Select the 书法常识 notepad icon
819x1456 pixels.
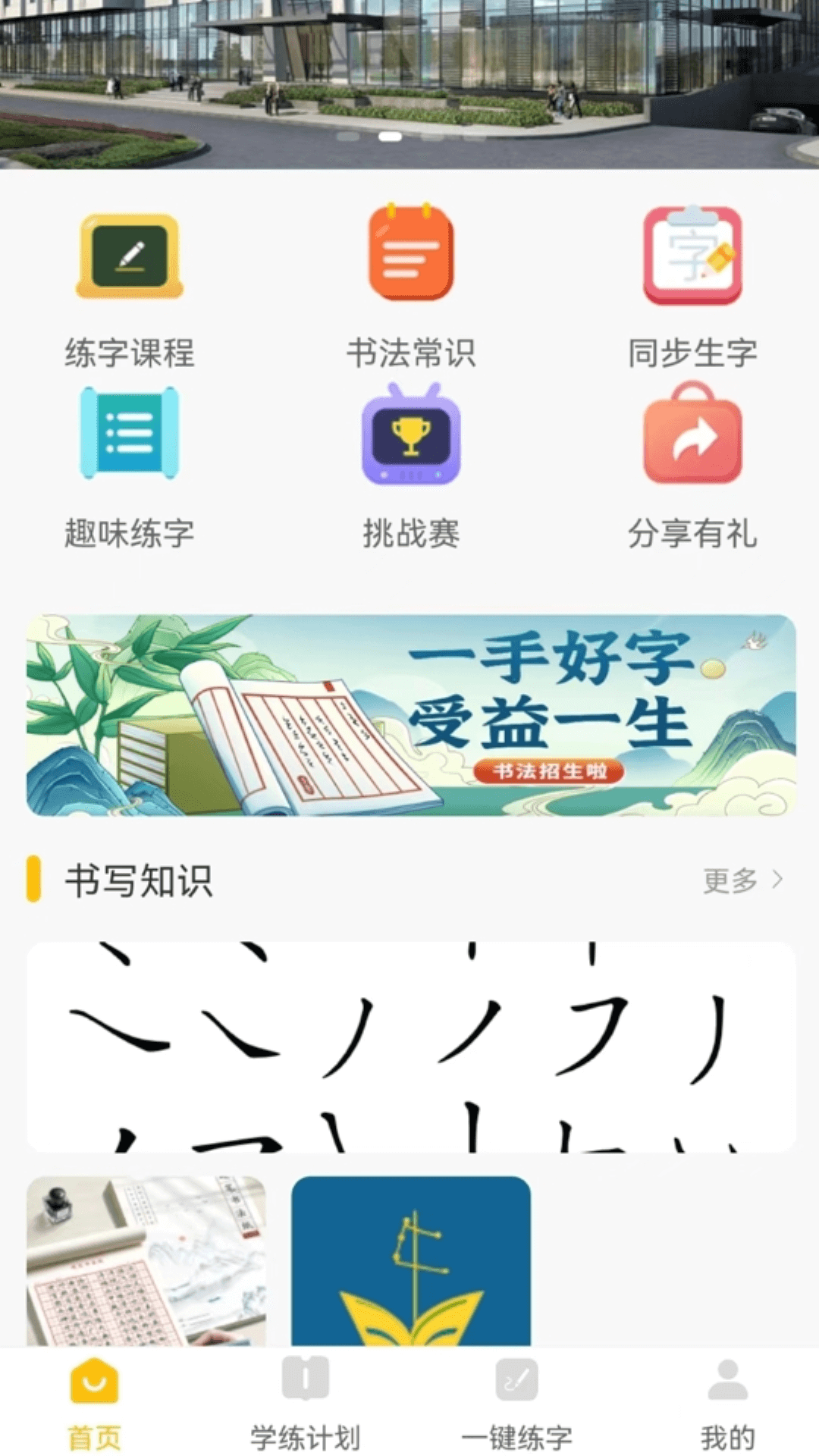point(410,256)
